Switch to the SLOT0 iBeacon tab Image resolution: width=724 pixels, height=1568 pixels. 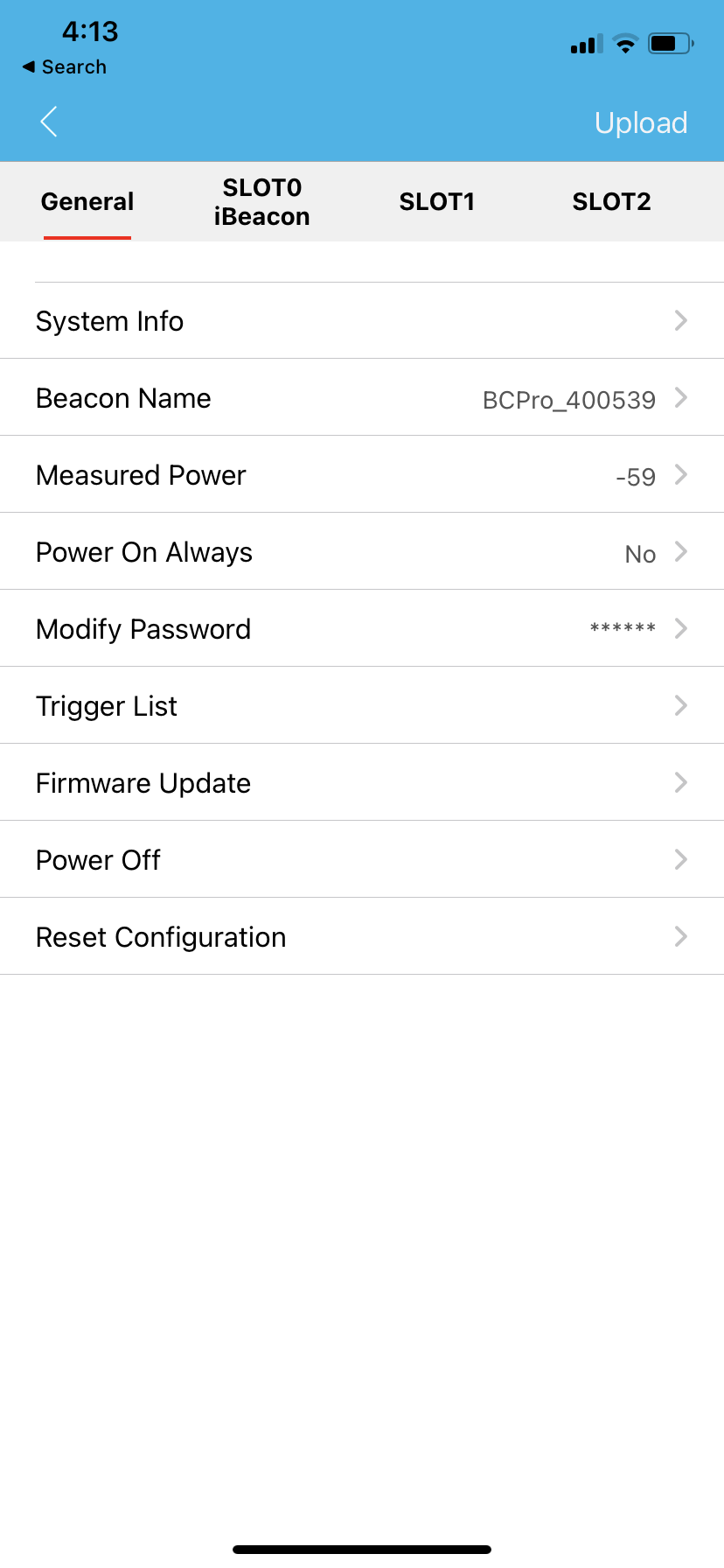click(x=261, y=201)
